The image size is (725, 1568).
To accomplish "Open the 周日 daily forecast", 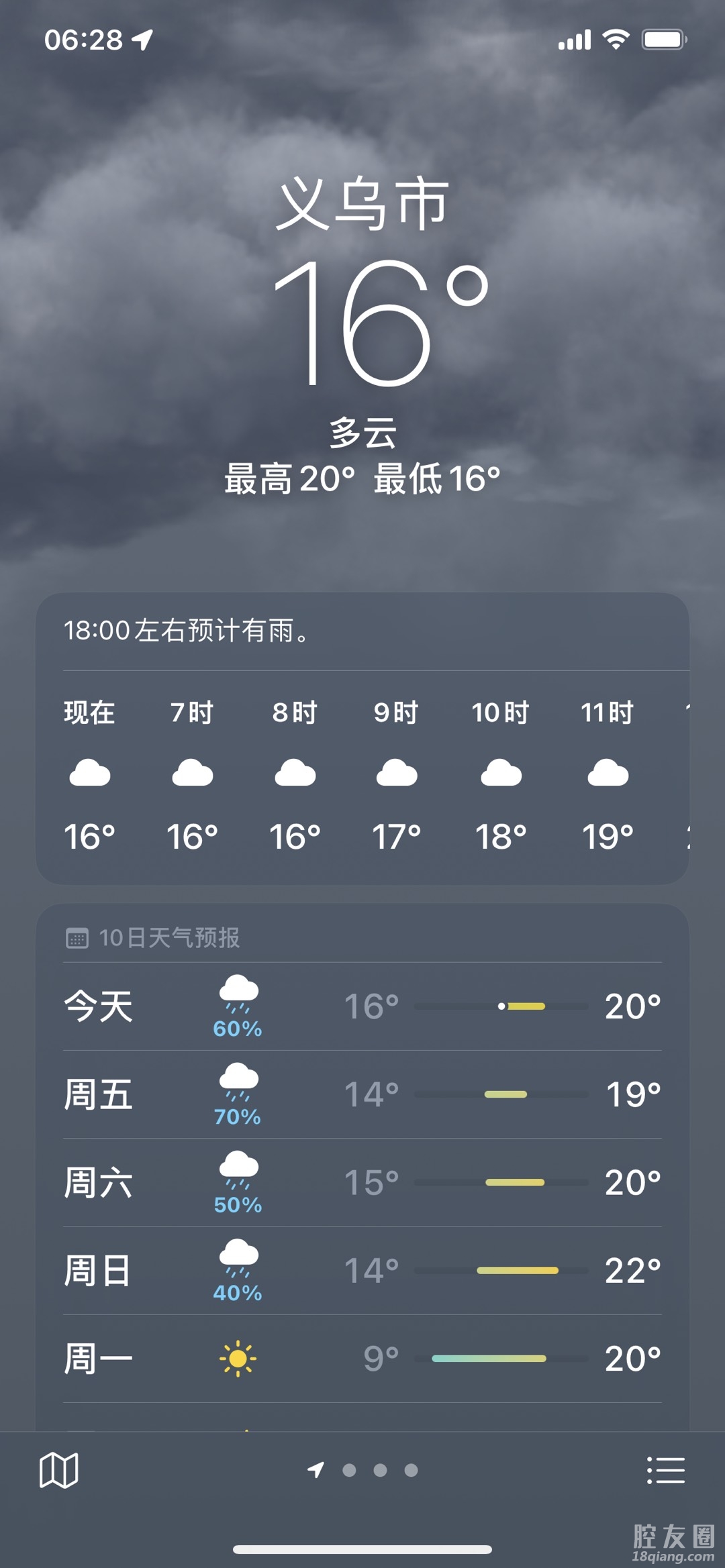I will [x=362, y=1270].
